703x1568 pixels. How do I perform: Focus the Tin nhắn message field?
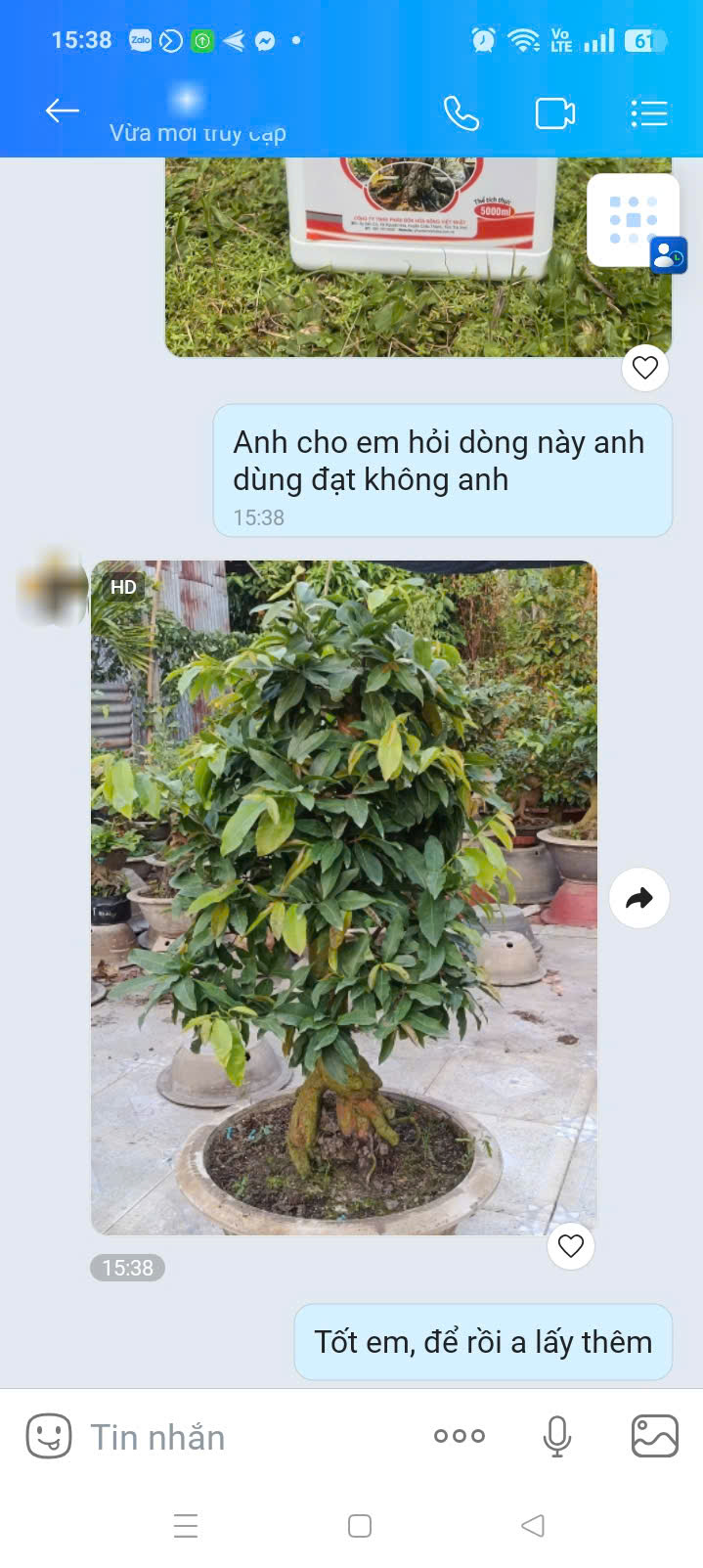pos(244,1437)
